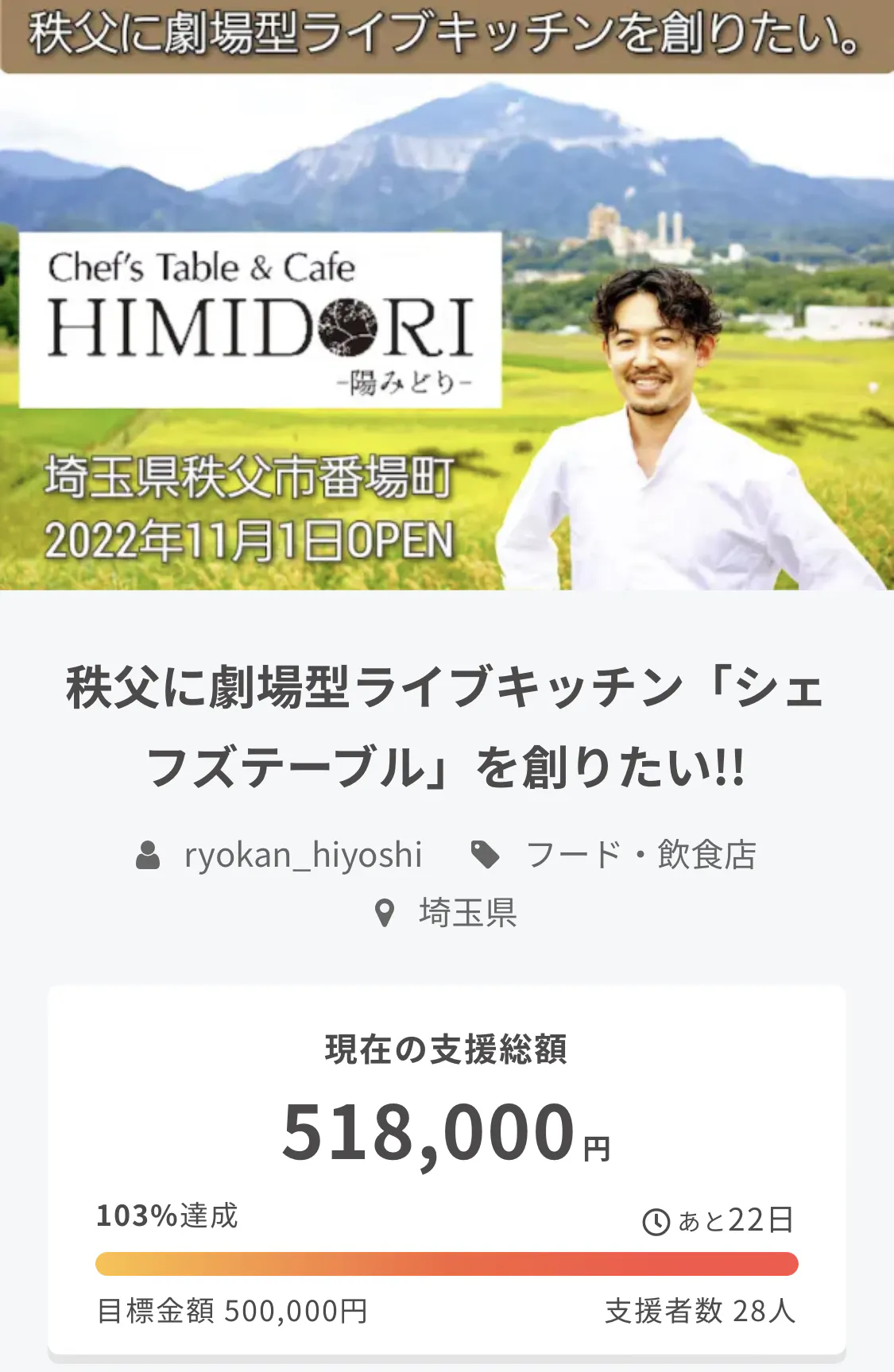Open the ryokan_hiyoshi owner profile
This screenshot has height=1372, width=894.
pyautogui.click(x=302, y=856)
